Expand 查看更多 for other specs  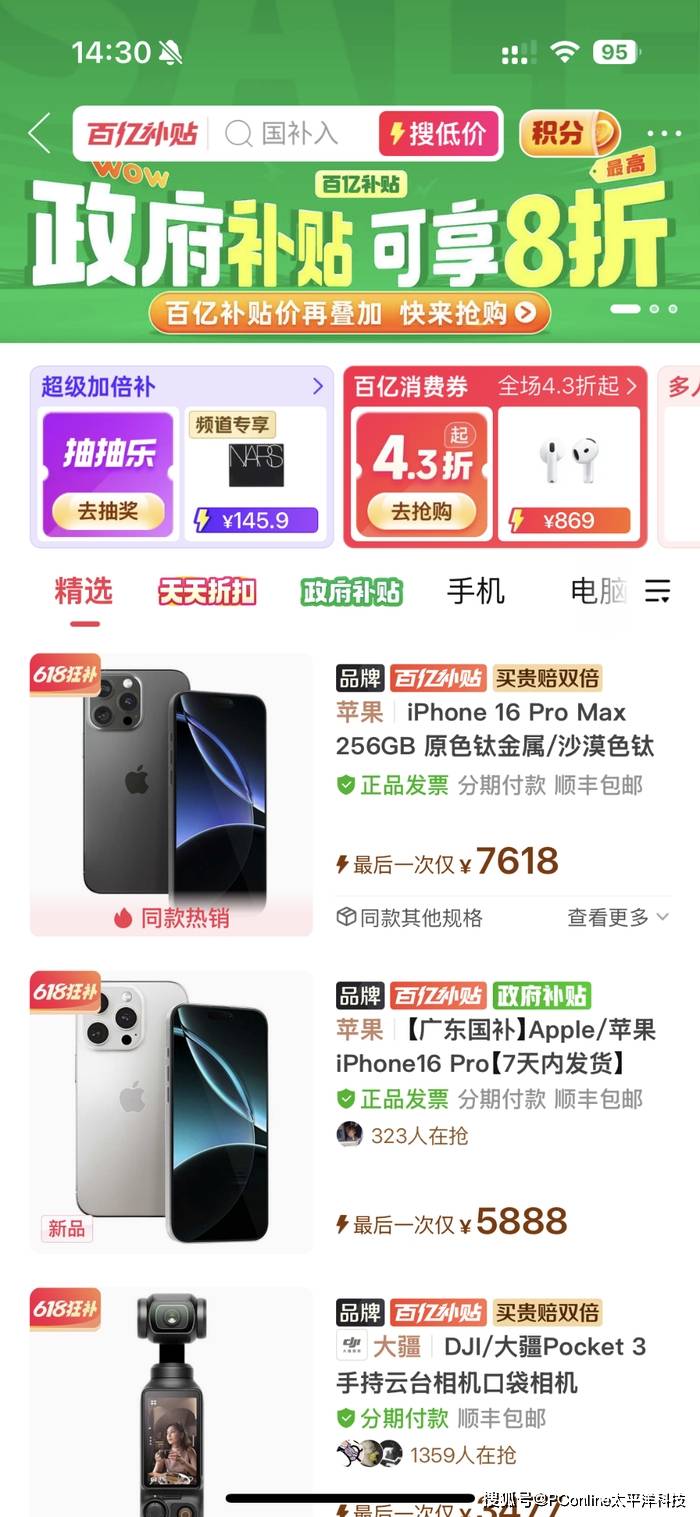[x=617, y=917]
